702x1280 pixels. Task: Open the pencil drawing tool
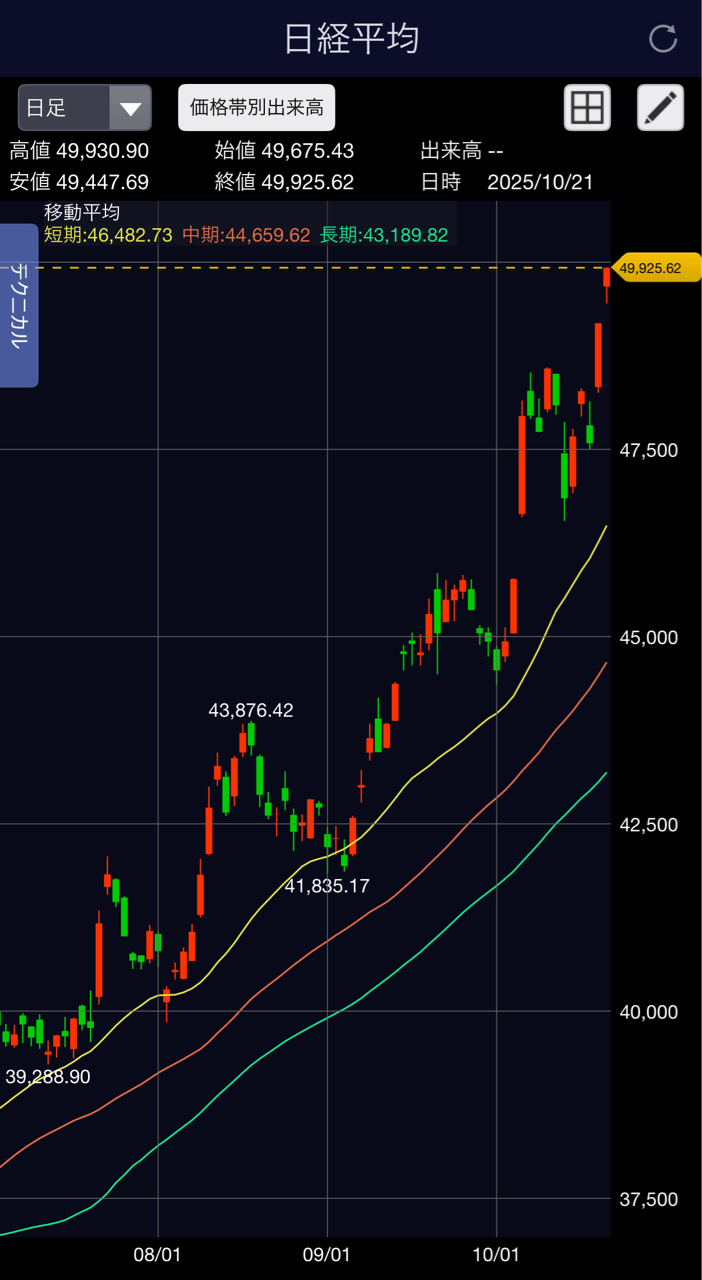pos(660,108)
